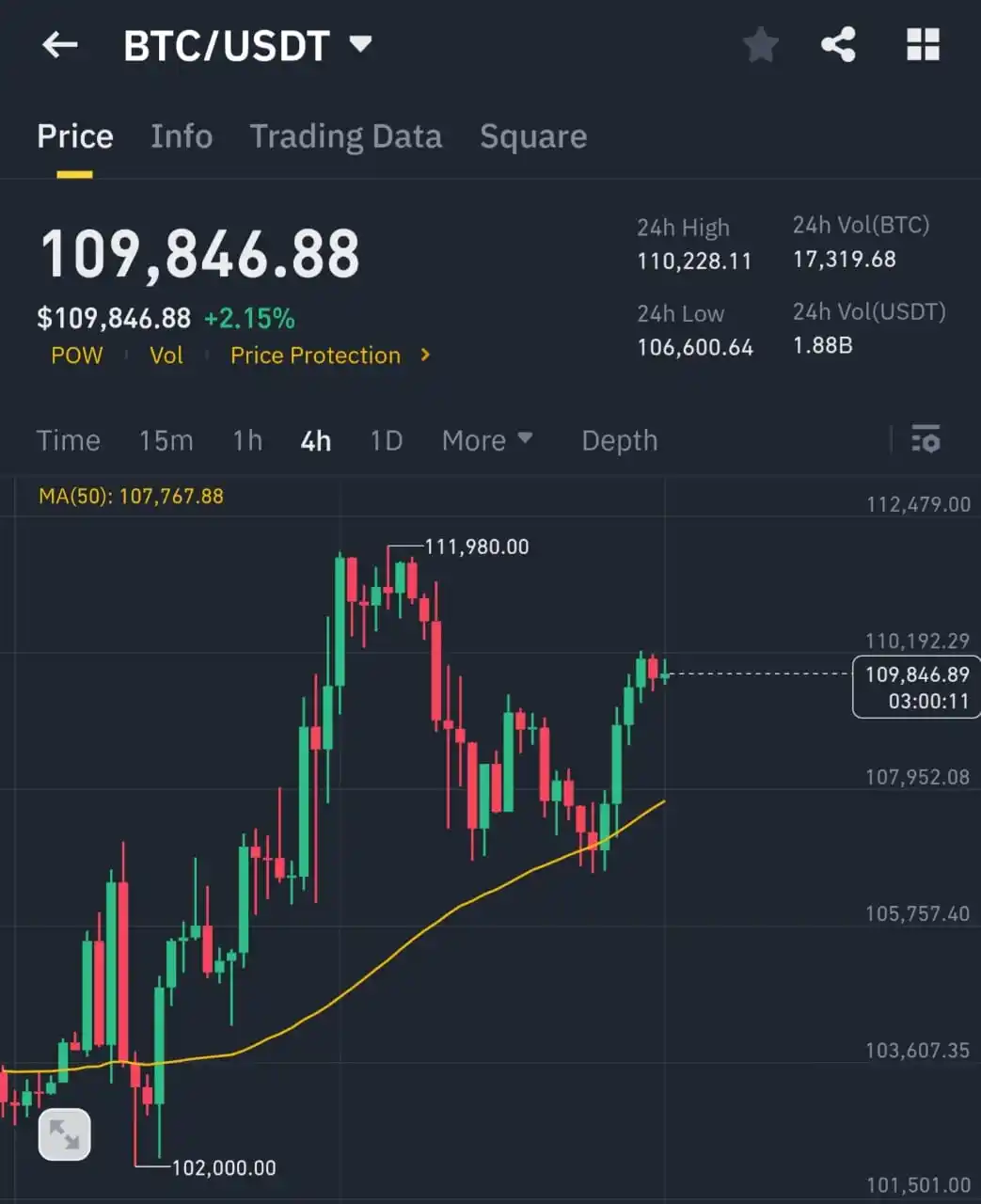The width and height of the screenshot is (981, 1204).
Task: Share this trading pair
Action: click(x=837, y=44)
